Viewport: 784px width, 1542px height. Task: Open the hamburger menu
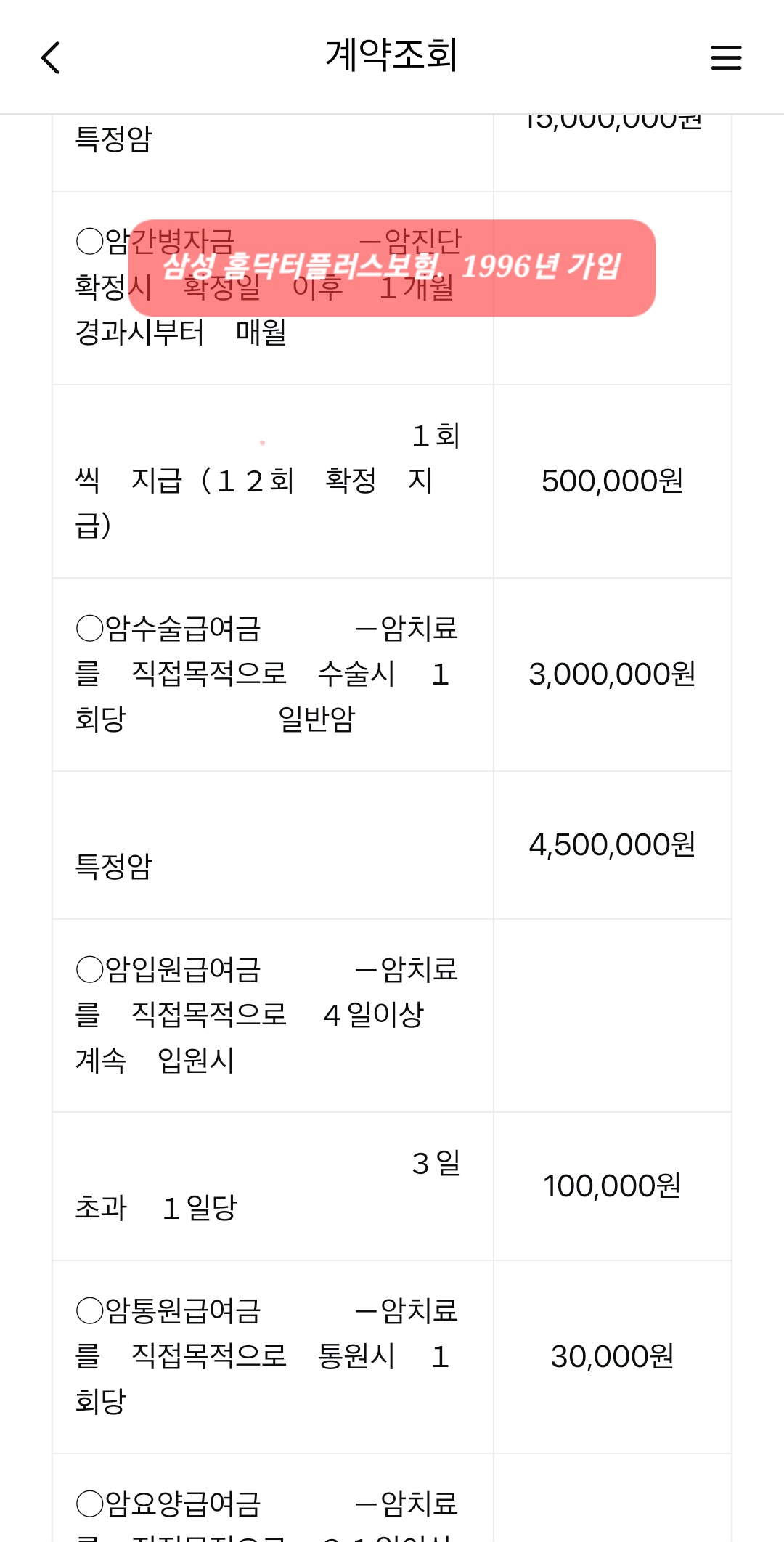pyautogui.click(x=726, y=57)
